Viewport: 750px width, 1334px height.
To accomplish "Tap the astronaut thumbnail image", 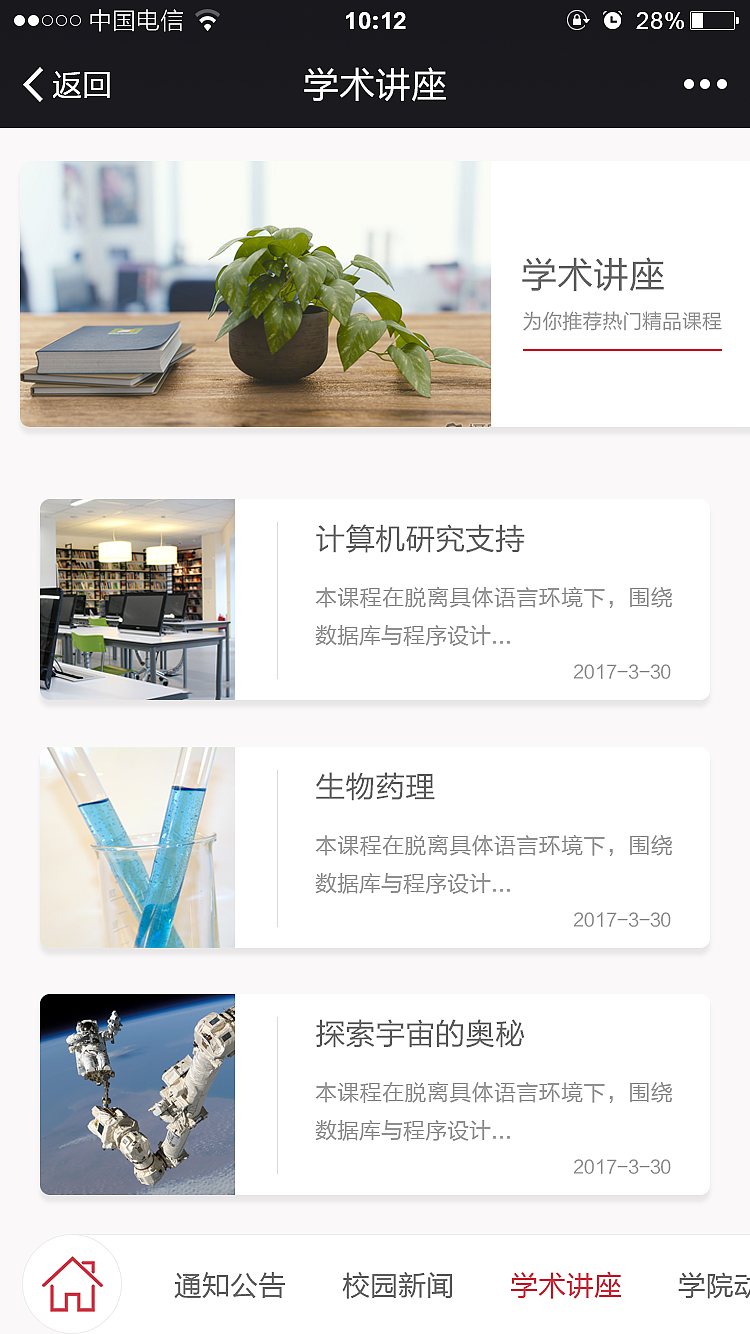I will pos(136,1094).
